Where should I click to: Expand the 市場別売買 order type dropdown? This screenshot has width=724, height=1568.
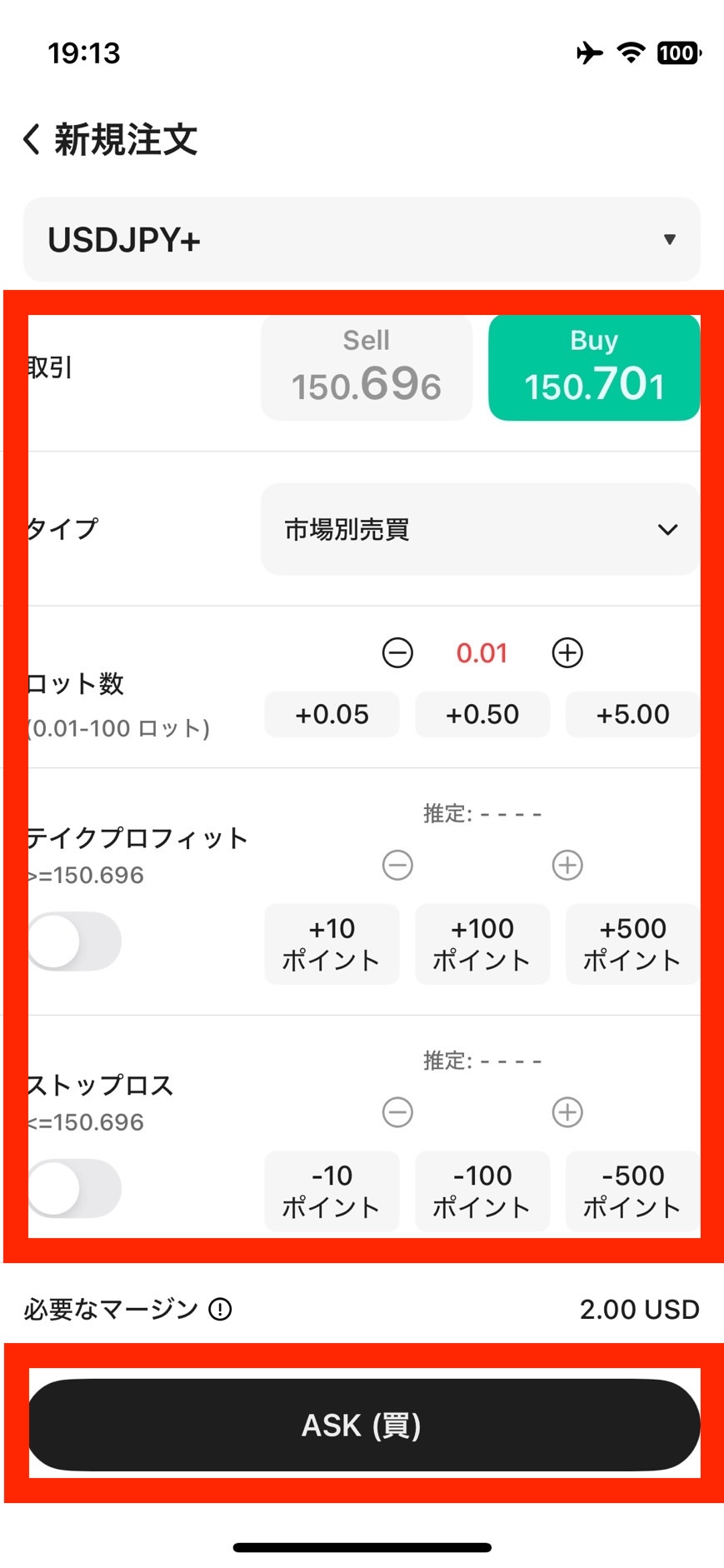click(480, 529)
